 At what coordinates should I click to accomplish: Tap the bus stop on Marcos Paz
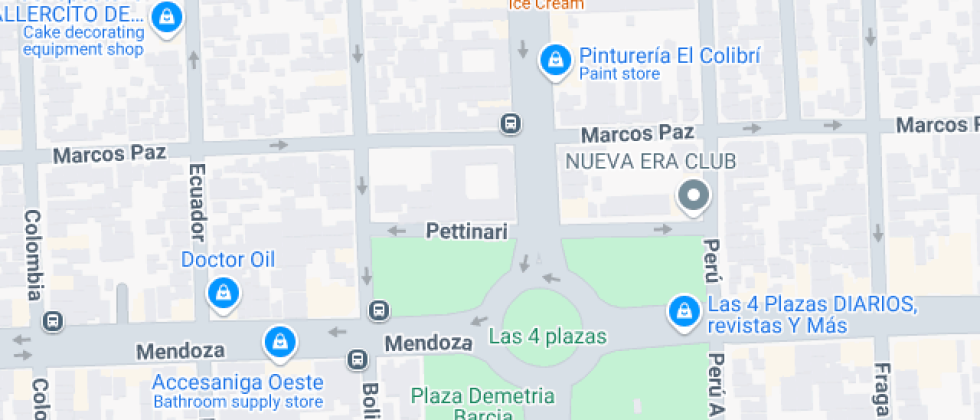[x=510, y=123]
